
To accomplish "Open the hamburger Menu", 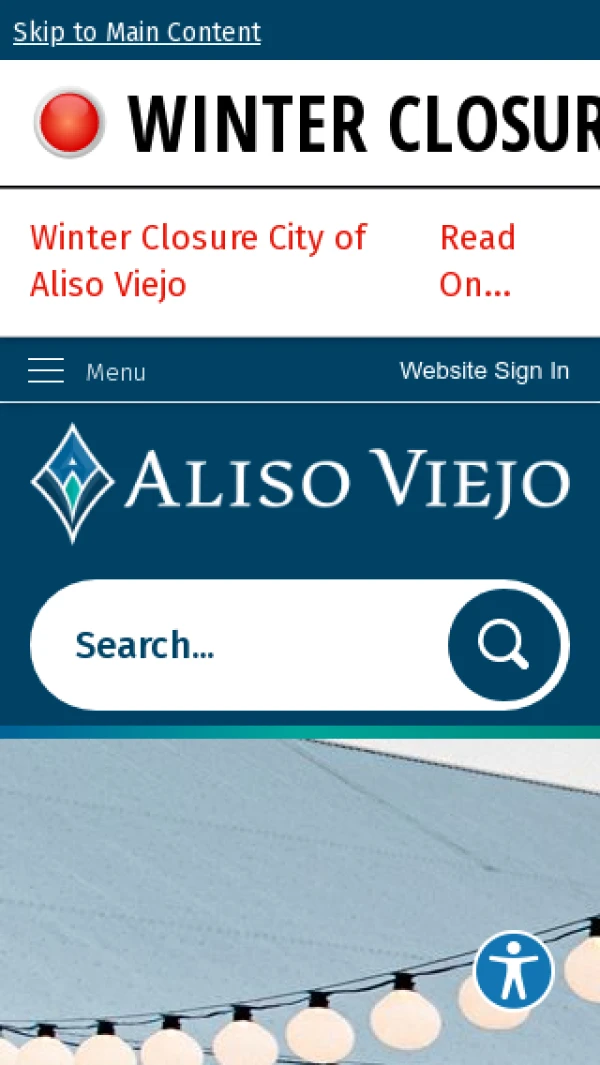I will (x=87, y=372).
